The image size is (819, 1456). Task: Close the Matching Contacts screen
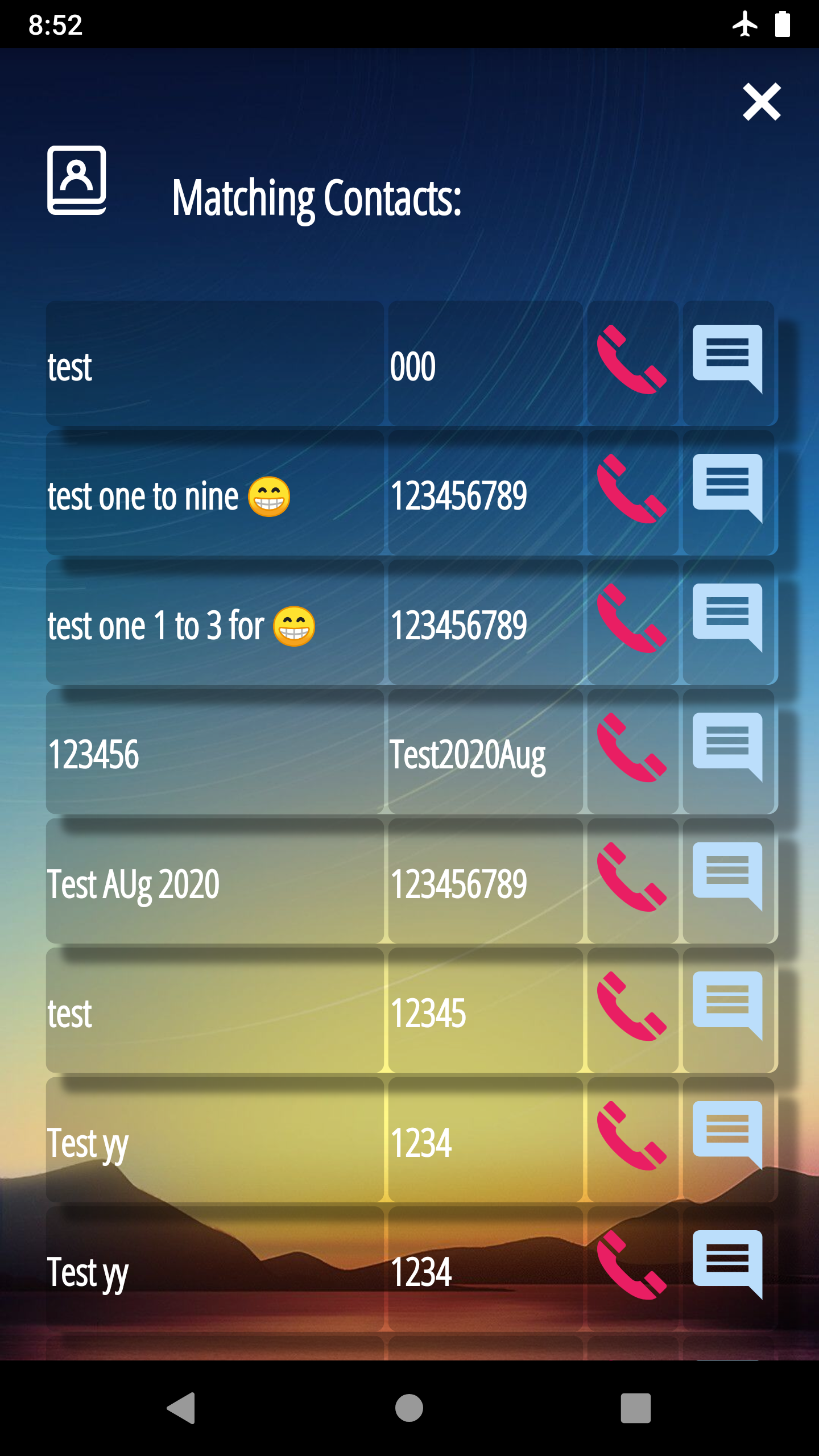(x=761, y=102)
